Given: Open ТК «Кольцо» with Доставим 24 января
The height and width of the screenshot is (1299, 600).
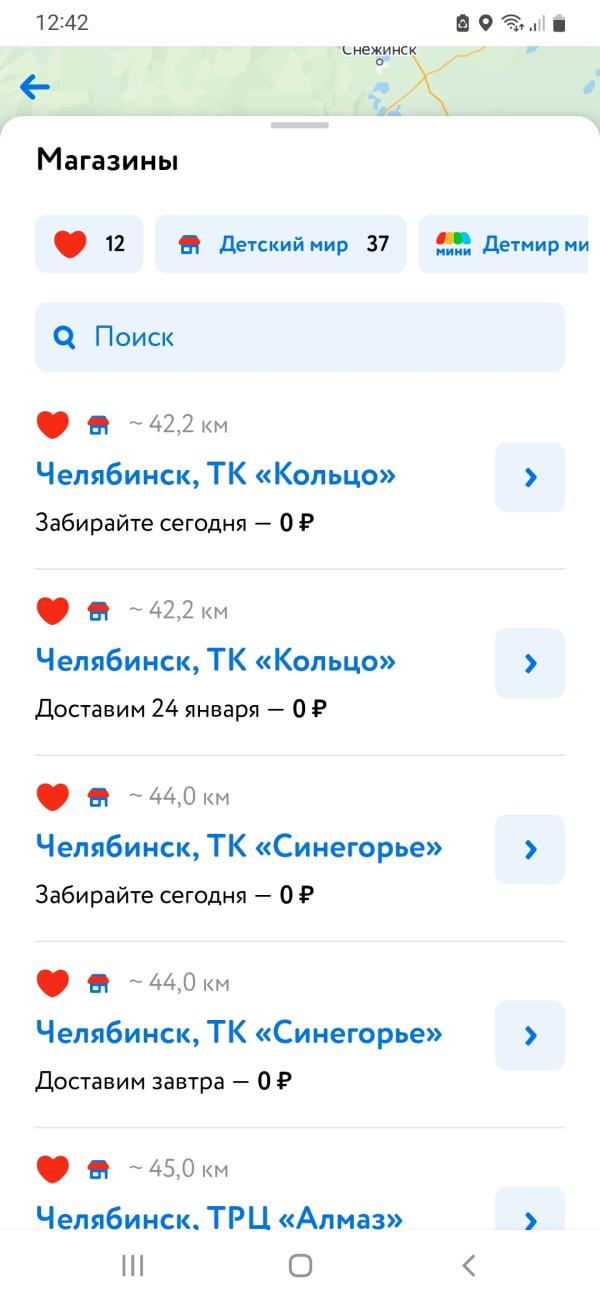Looking at the screenshot, I should pos(300,663).
